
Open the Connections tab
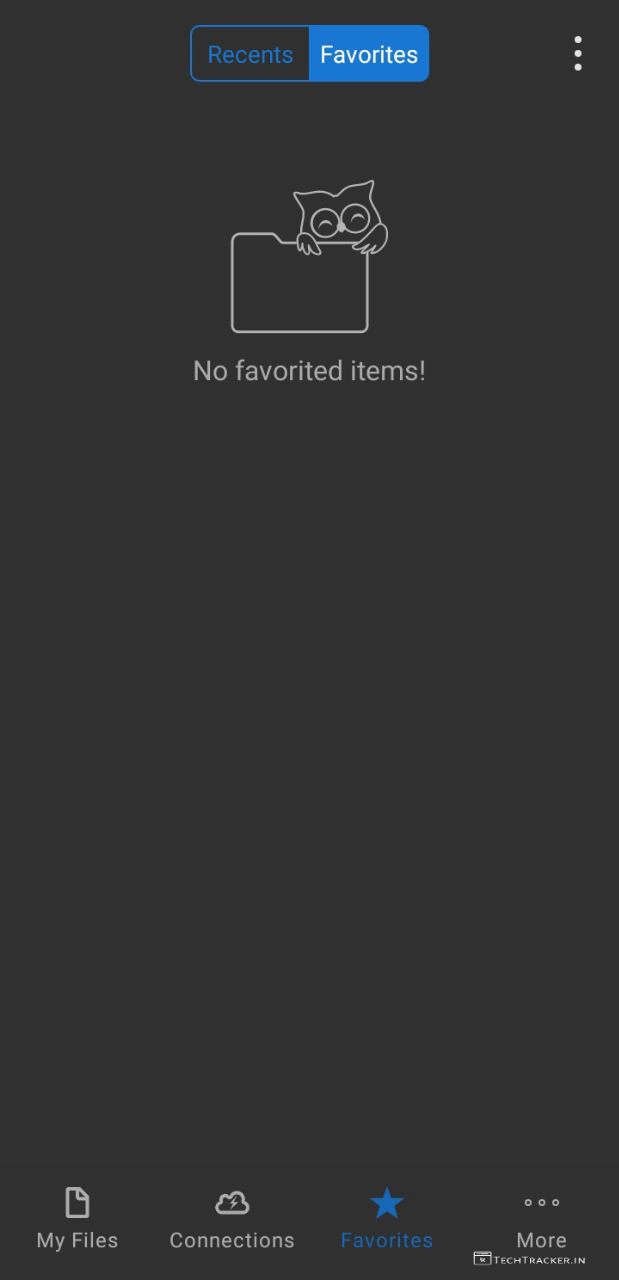(x=232, y=1218)
